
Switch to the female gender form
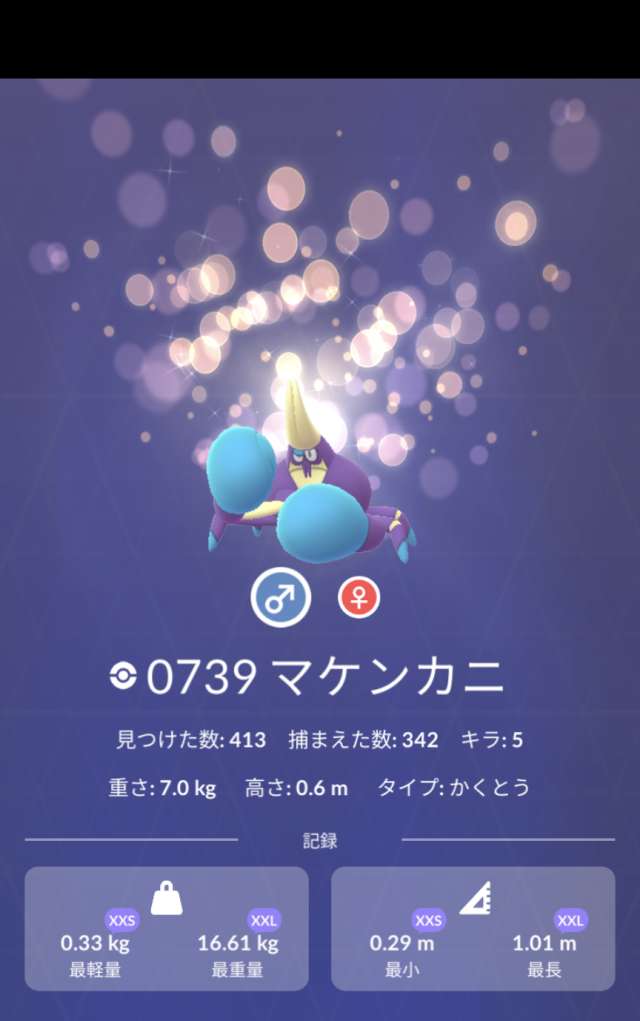click(x=359, y=598)
